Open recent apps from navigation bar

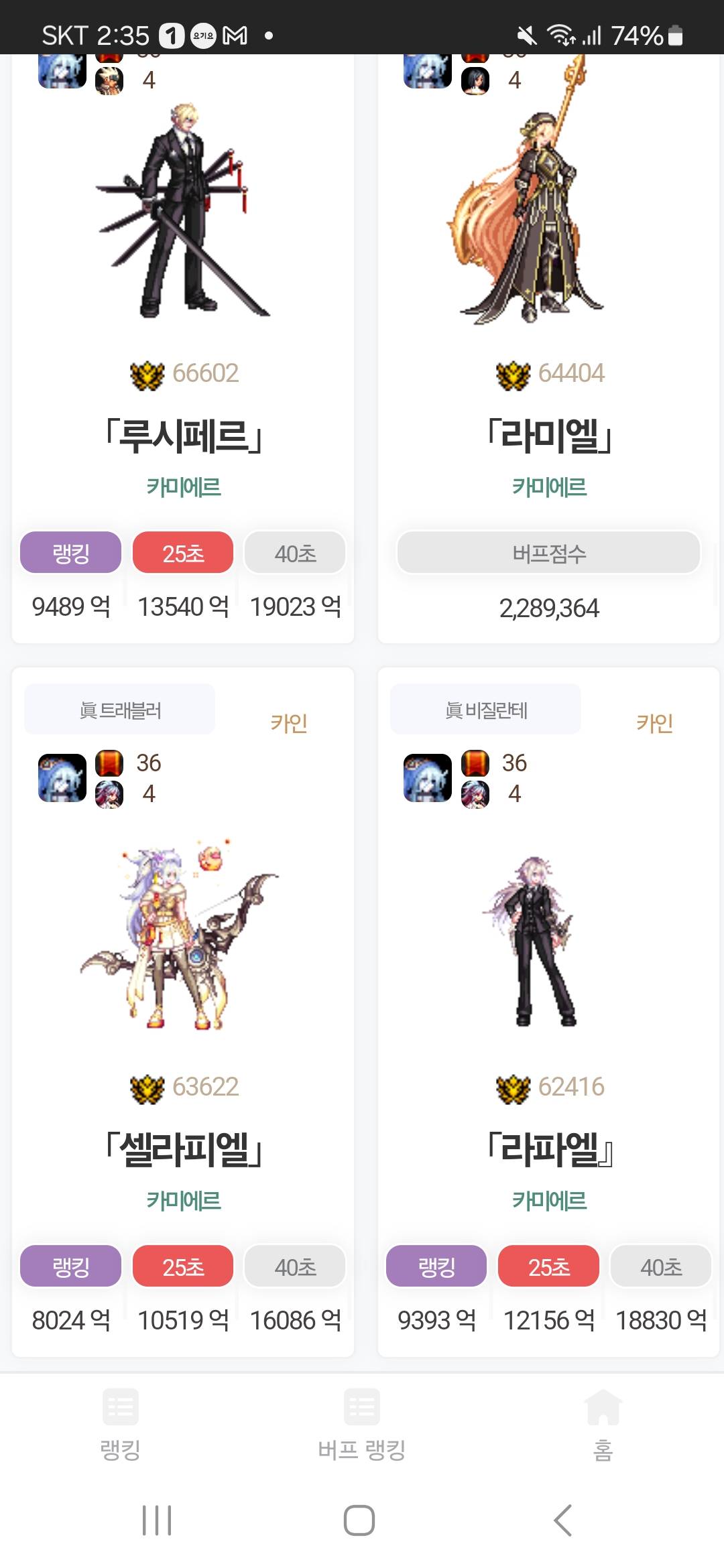click(157, 1520)
